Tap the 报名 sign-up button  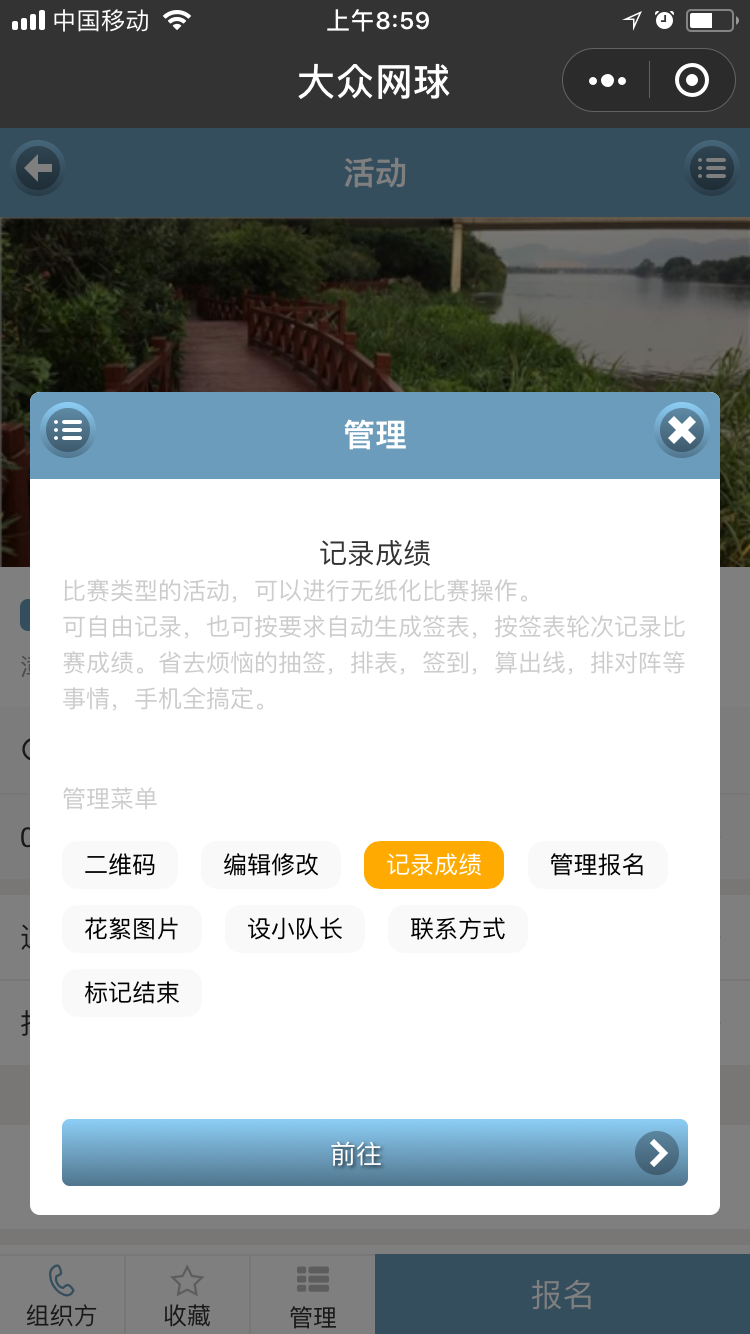tap(562, 1295)
